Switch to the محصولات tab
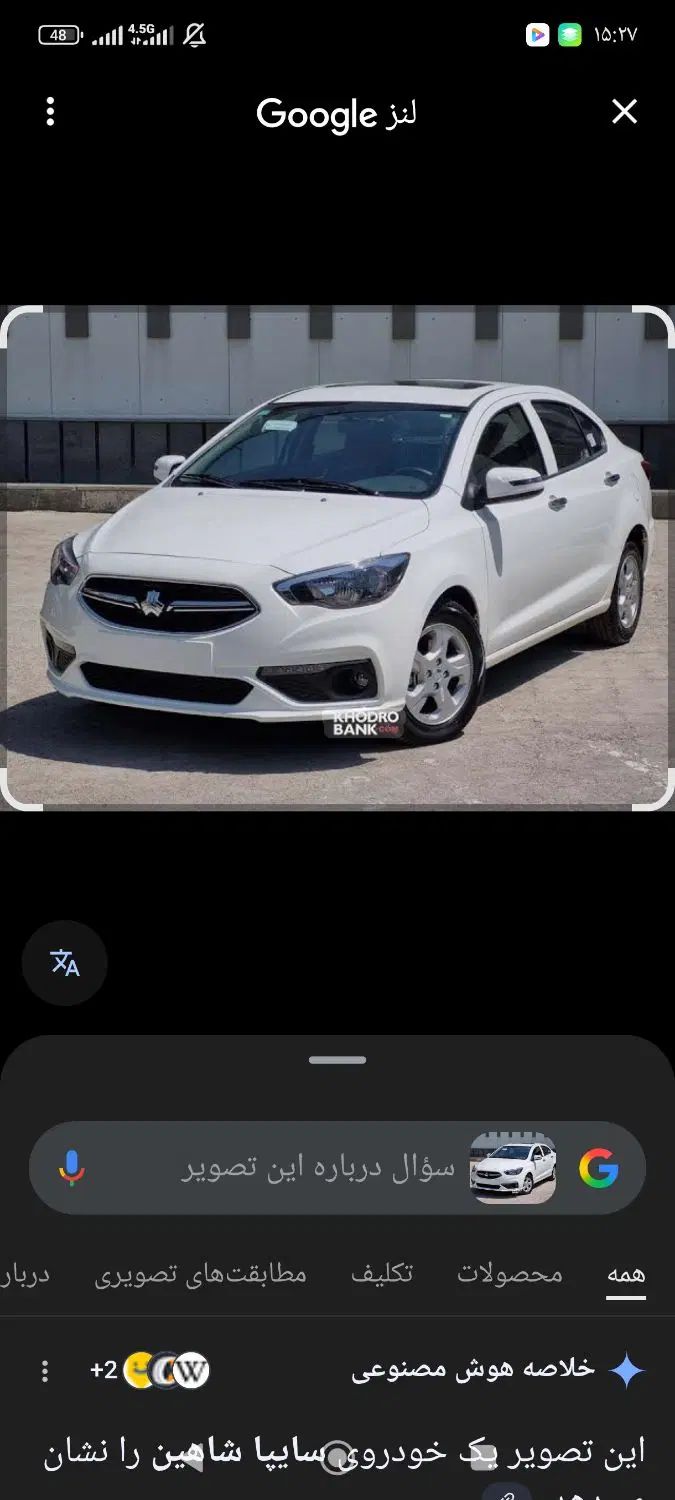 click(510, 1274)
